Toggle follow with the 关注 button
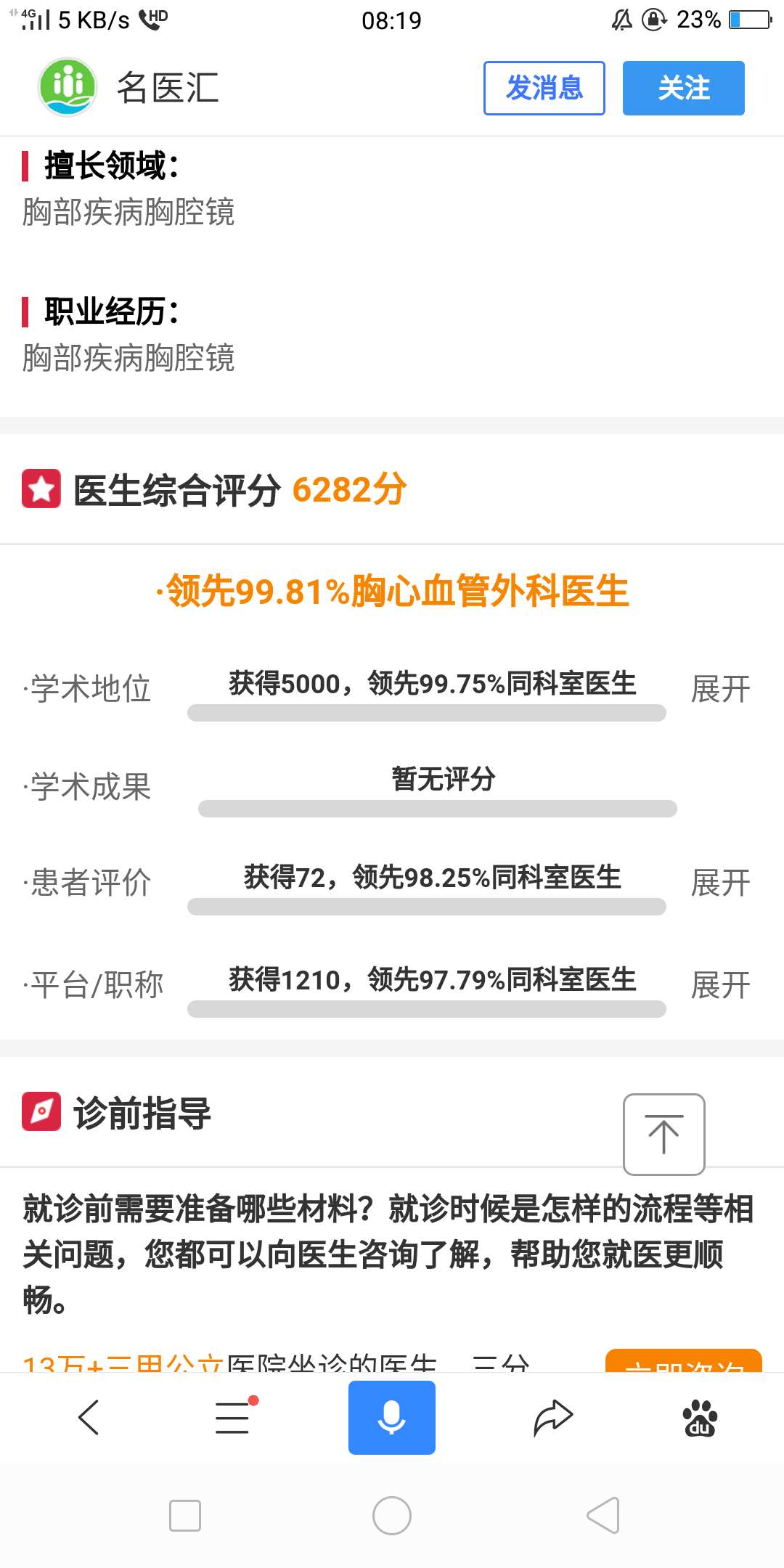This screenshot has width=784, height=1568. point(683,88)
